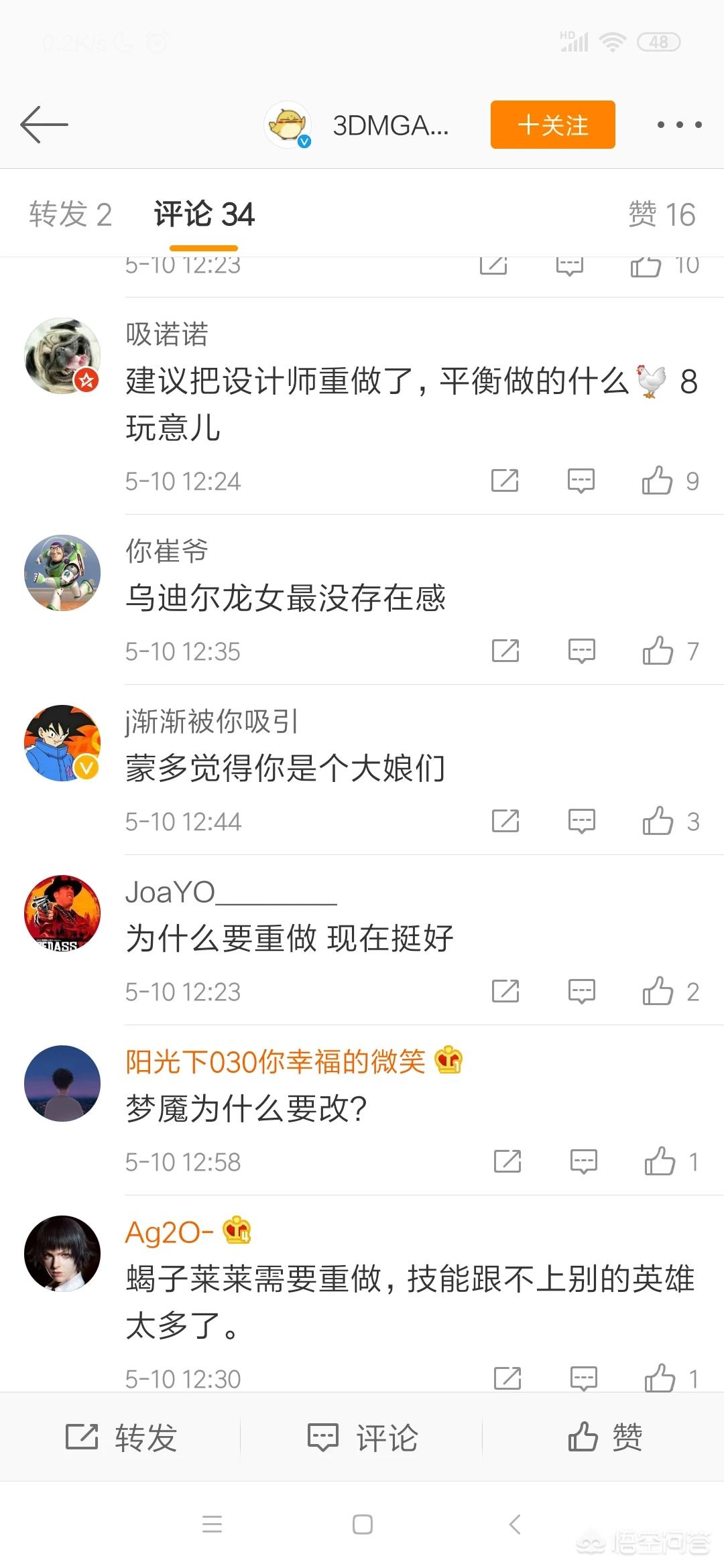Repost j渐渐被你吸引's comment
This screenshot has height=1568, width=724.
(505, 821)
